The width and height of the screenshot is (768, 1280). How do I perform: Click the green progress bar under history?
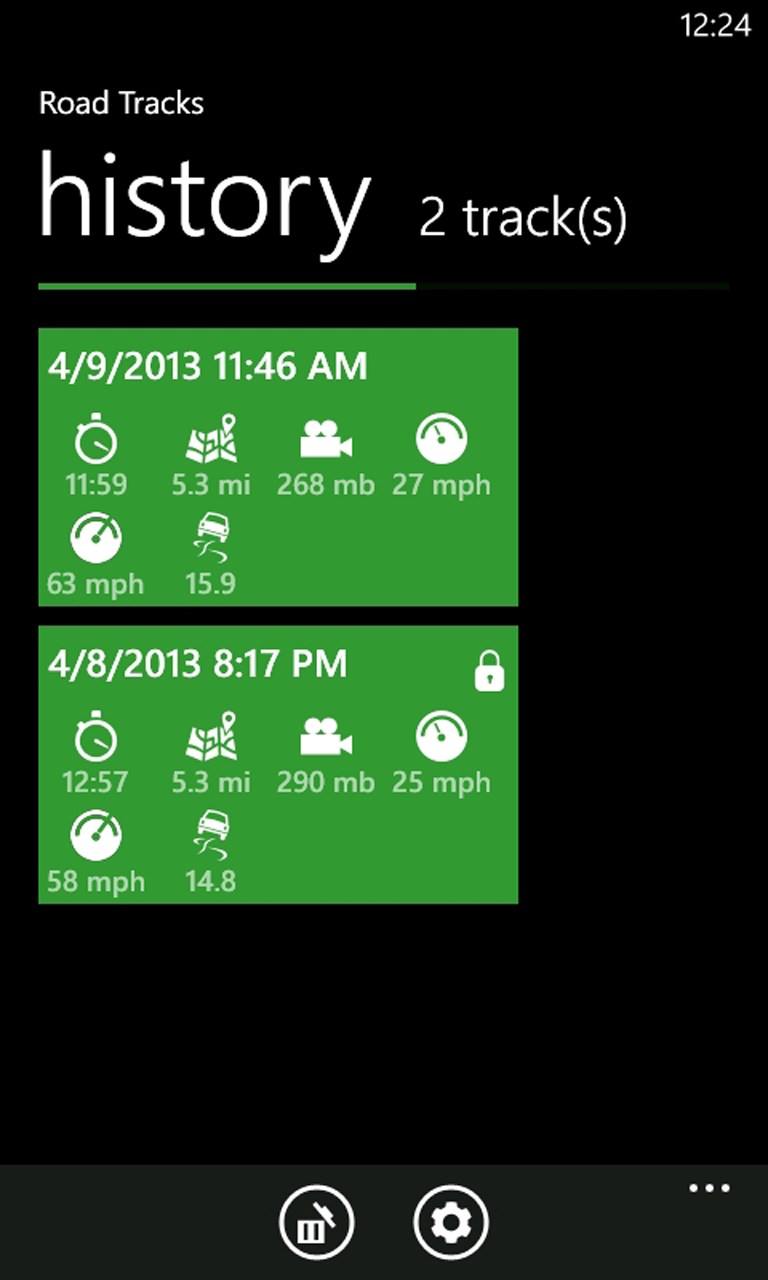(226, 288)
